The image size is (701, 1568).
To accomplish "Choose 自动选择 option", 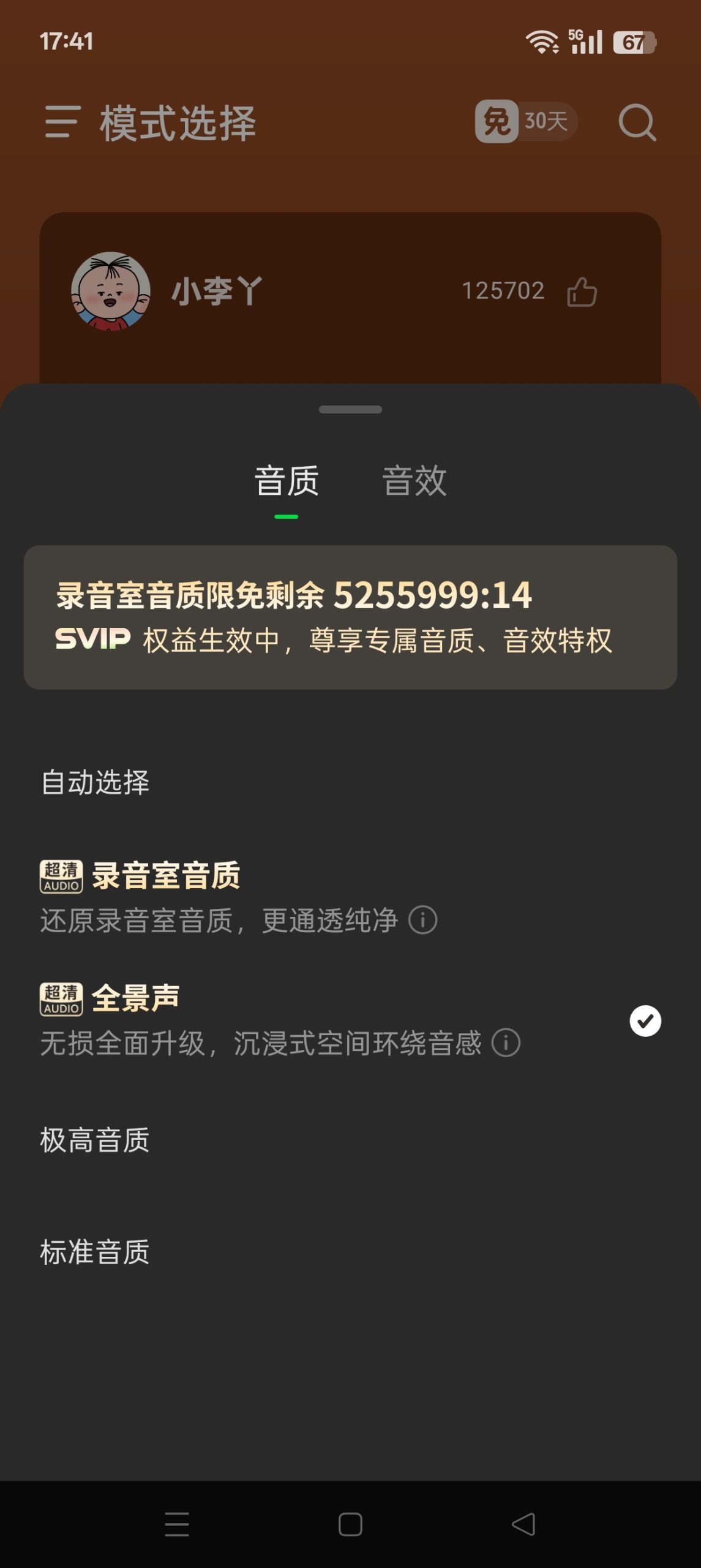I will point(95,783).
